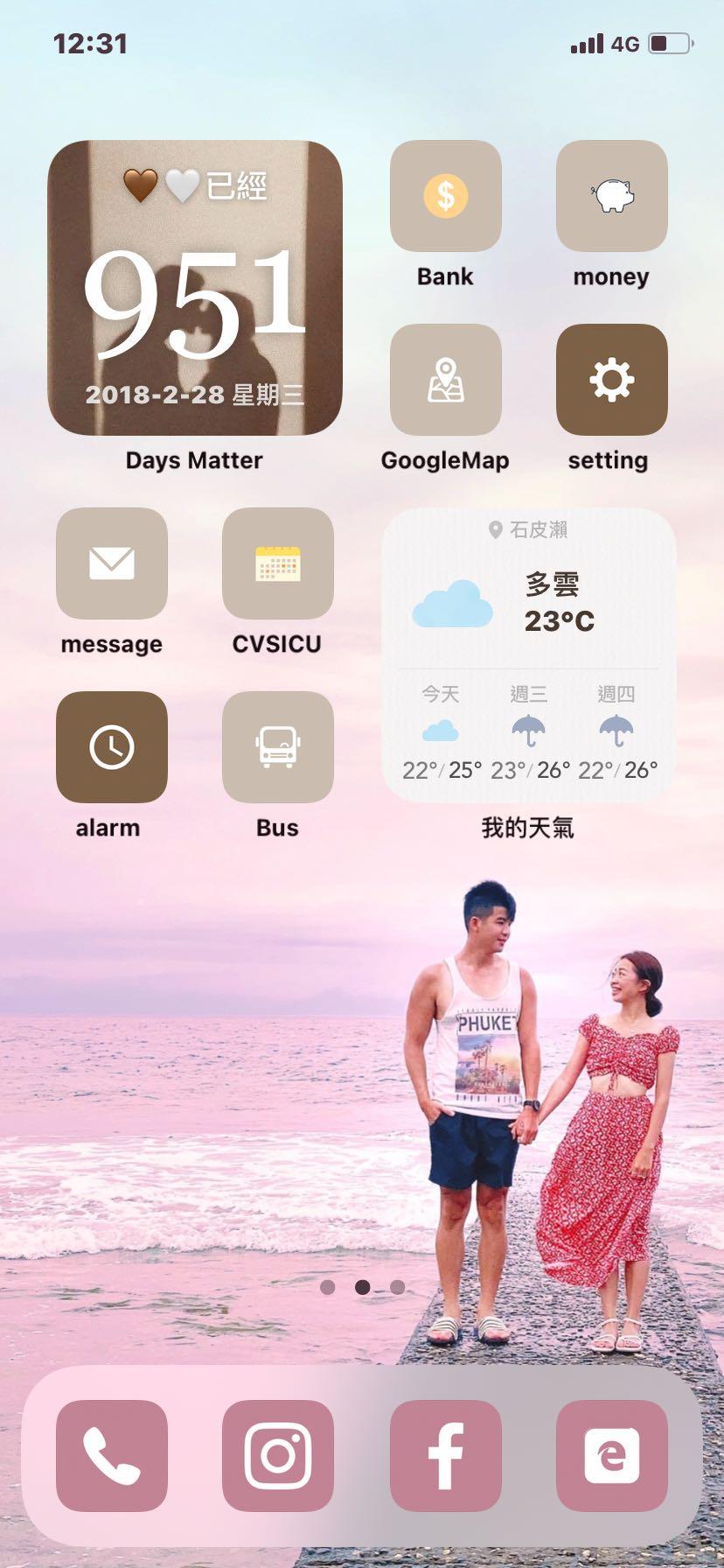Open the setting gear app

[x=611, y=380]
